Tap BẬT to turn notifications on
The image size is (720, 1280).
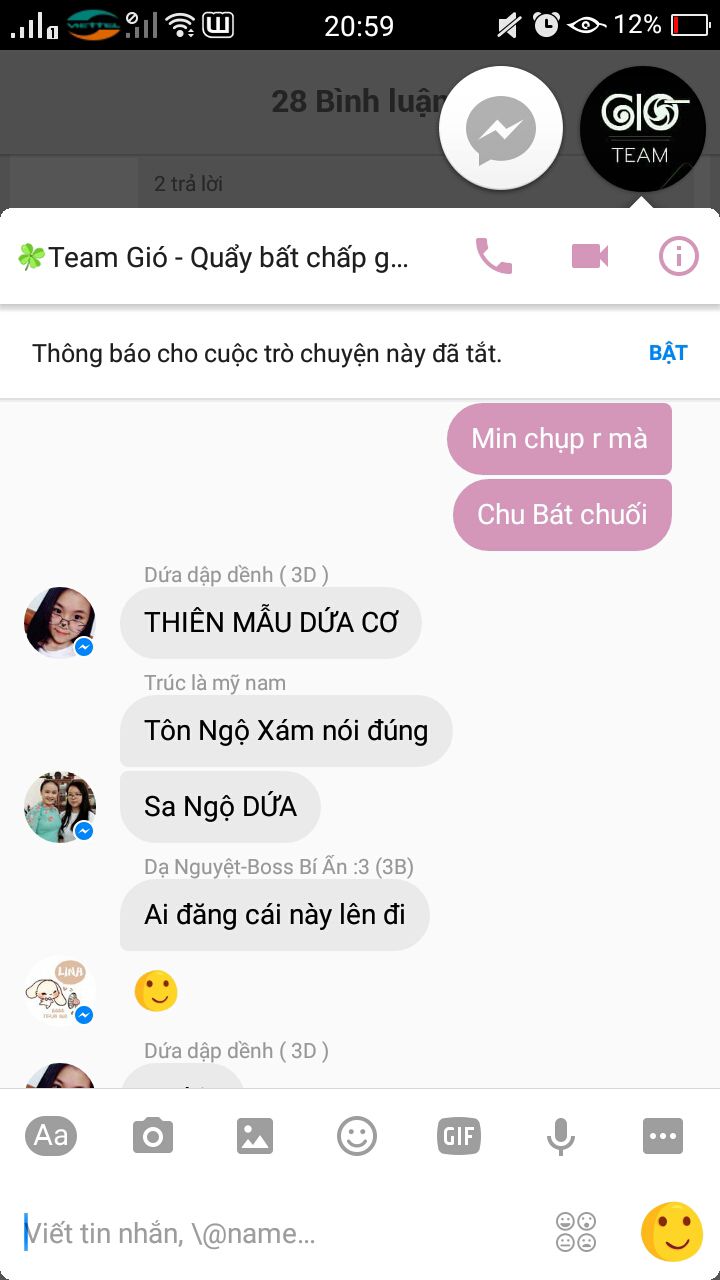tap(668, 353)
